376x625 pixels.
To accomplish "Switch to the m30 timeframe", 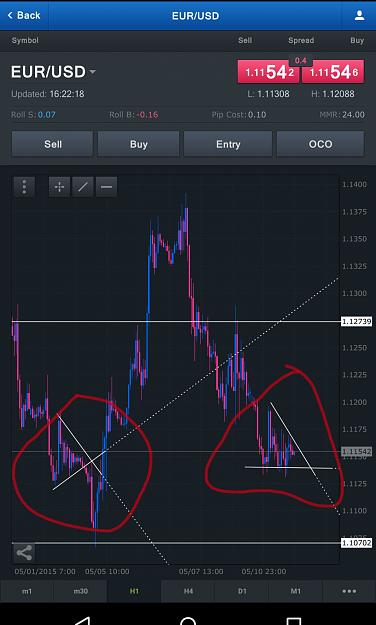I will pos(81,591).
